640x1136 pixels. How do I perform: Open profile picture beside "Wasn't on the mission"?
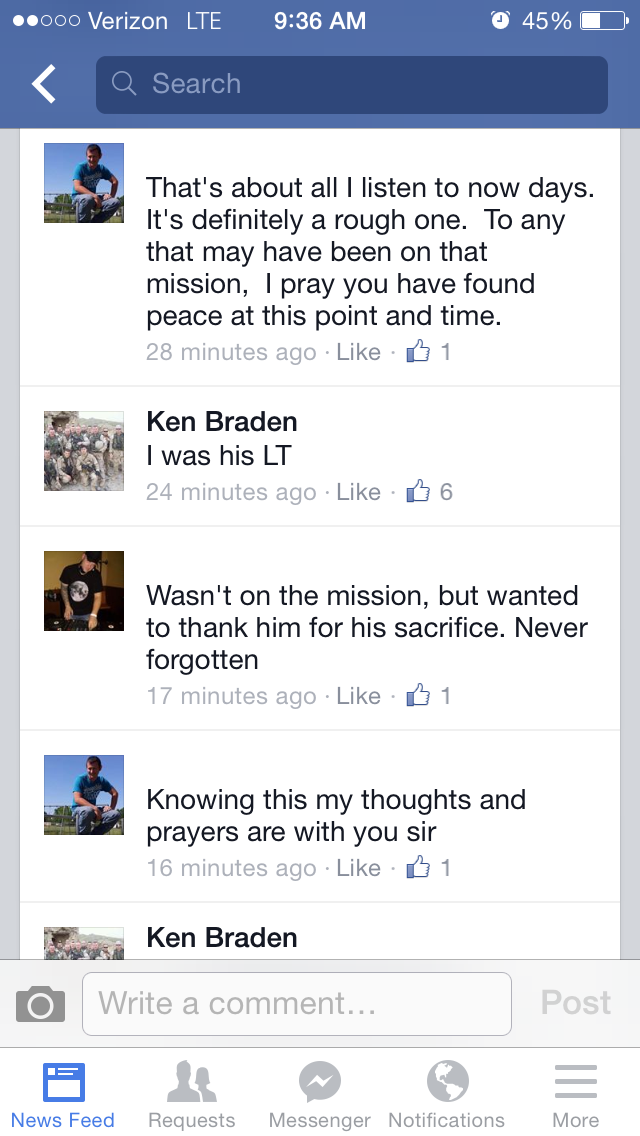pos(84,591)
